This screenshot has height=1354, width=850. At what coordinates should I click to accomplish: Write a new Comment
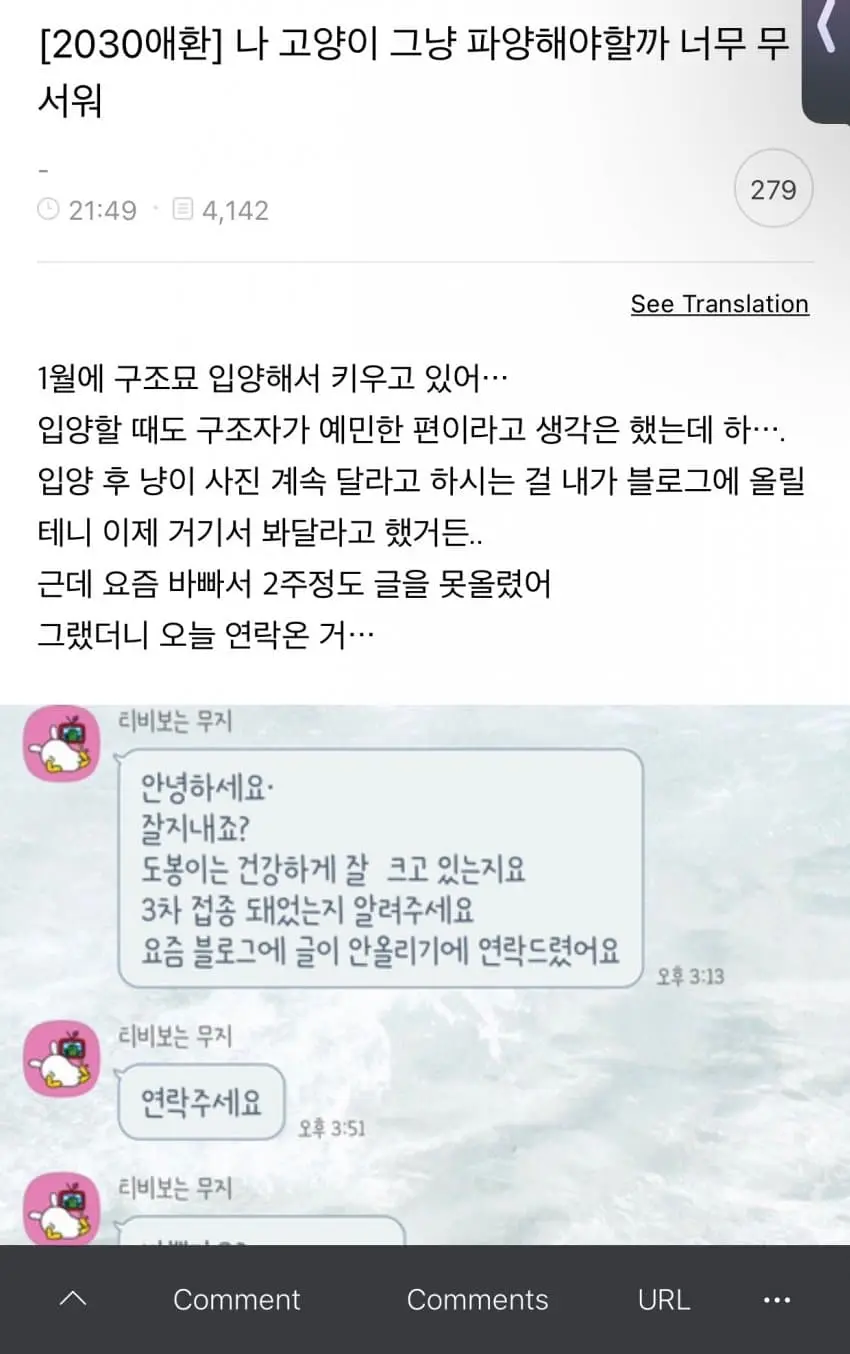pos(236,1299)
